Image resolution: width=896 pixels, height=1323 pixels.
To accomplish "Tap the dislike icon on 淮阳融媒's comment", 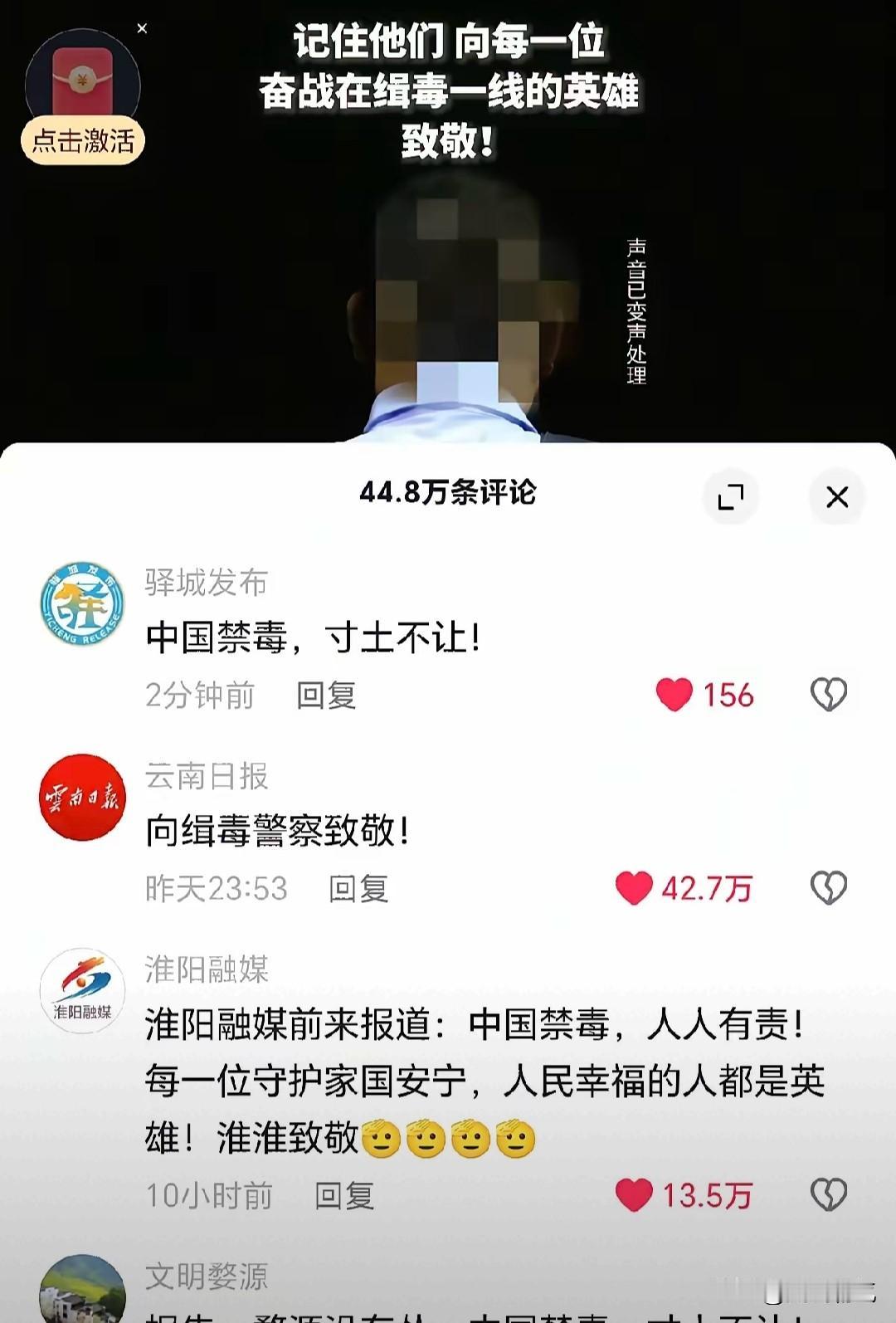I will click(829, 1194).
